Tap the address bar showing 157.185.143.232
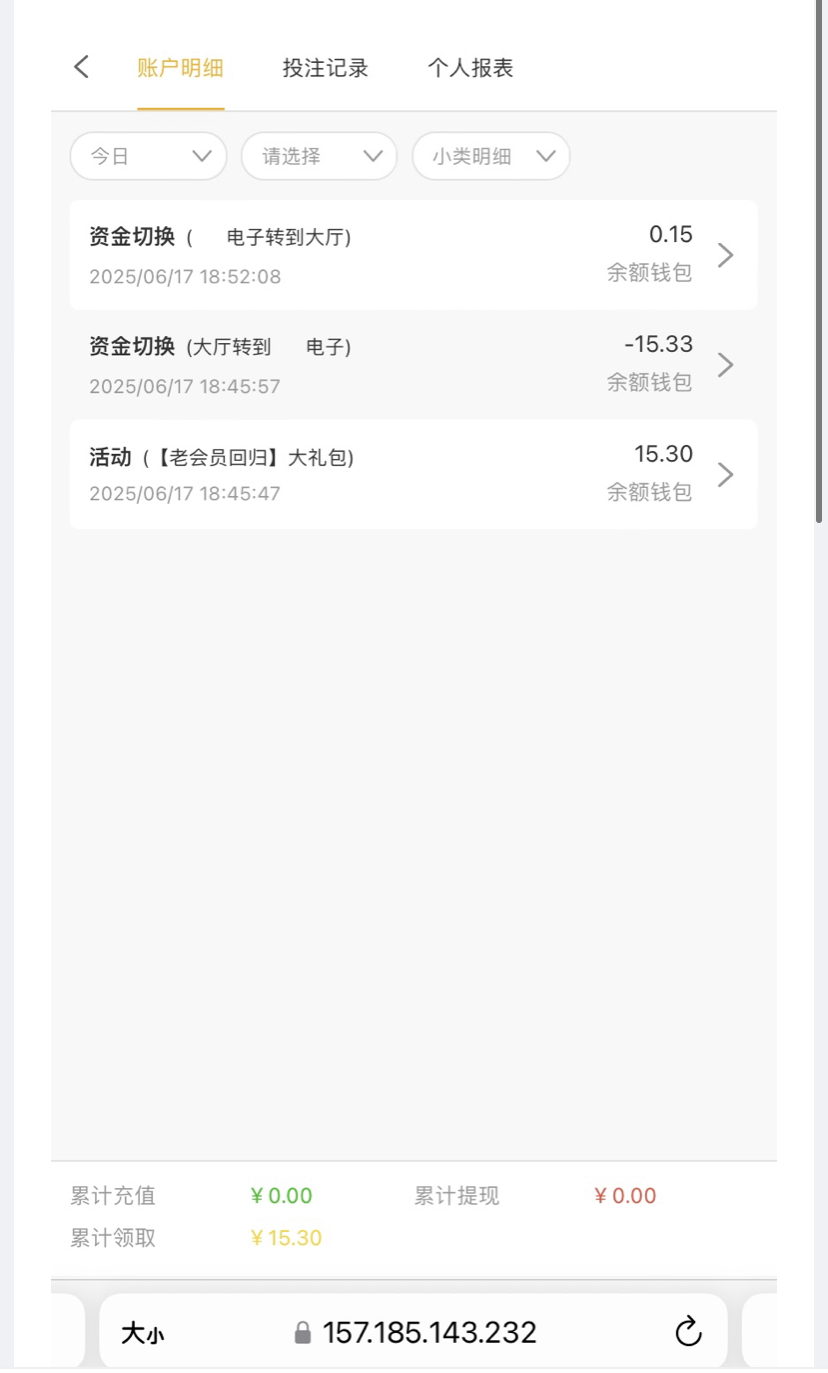This screenshot has width=828, height=1373. click(x=413, y=1332)
